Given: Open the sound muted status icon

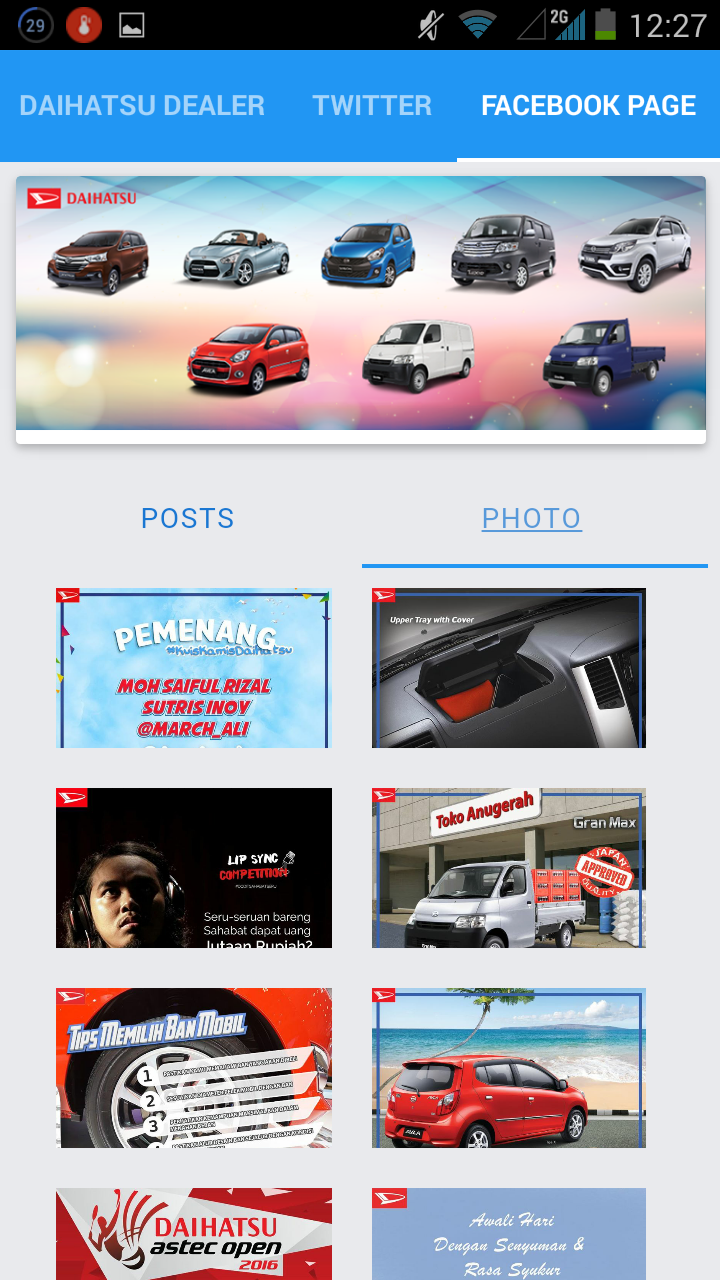Looking at the screenshot, I should pyautogui.click(x=428, y=23).
